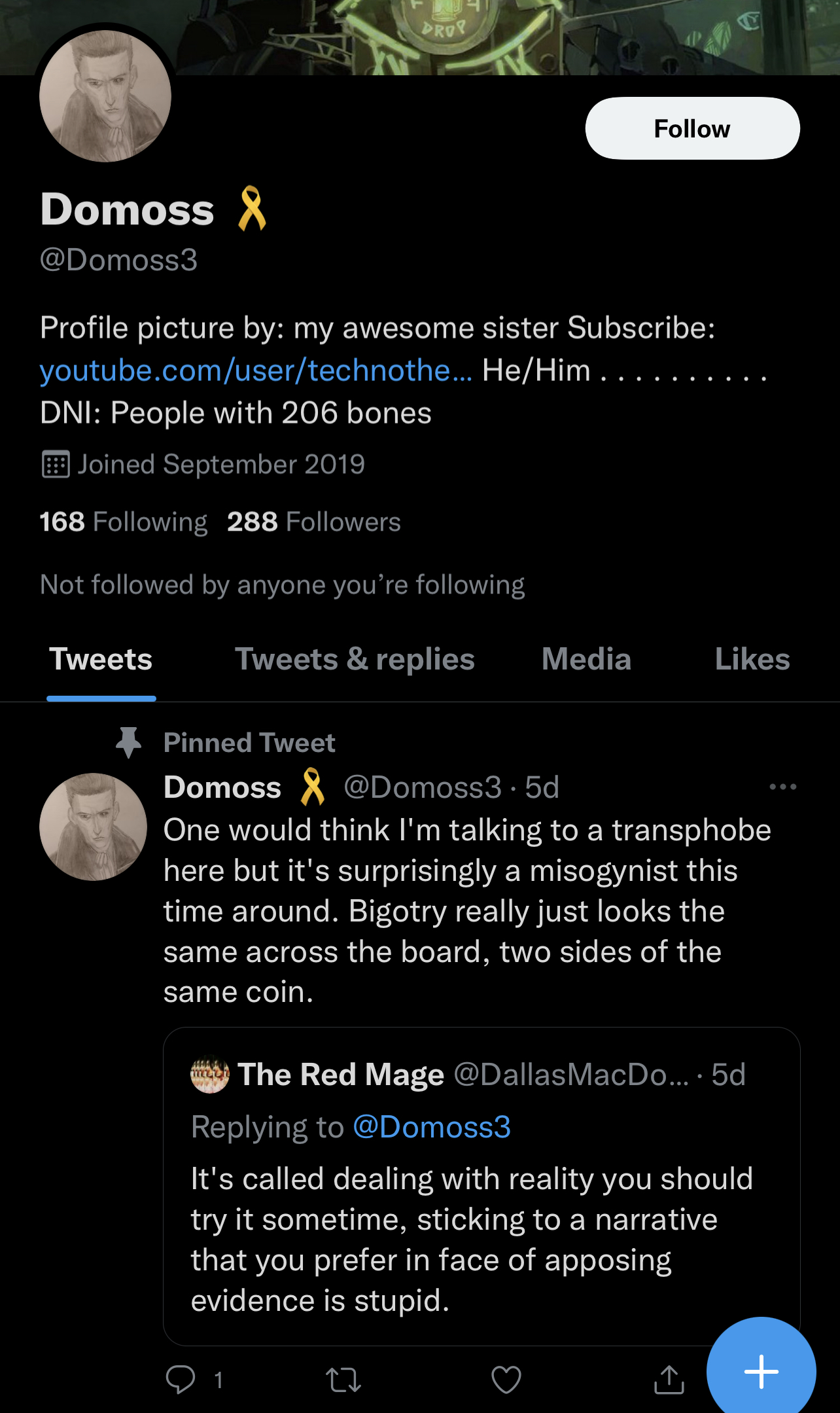Compose a new tweet
Viewport: 840px width, 1413px height.
click(761, 1370)
